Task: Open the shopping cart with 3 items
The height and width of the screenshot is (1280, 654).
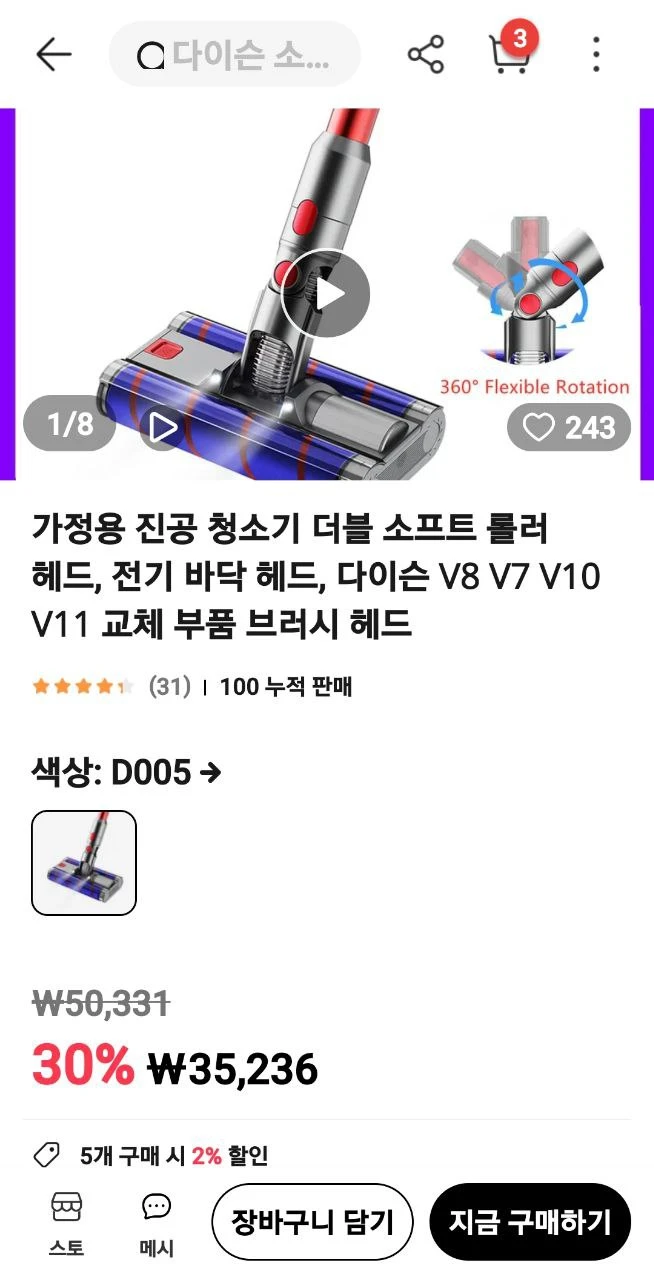Action: pyautogui.click(x=510, y=54)
